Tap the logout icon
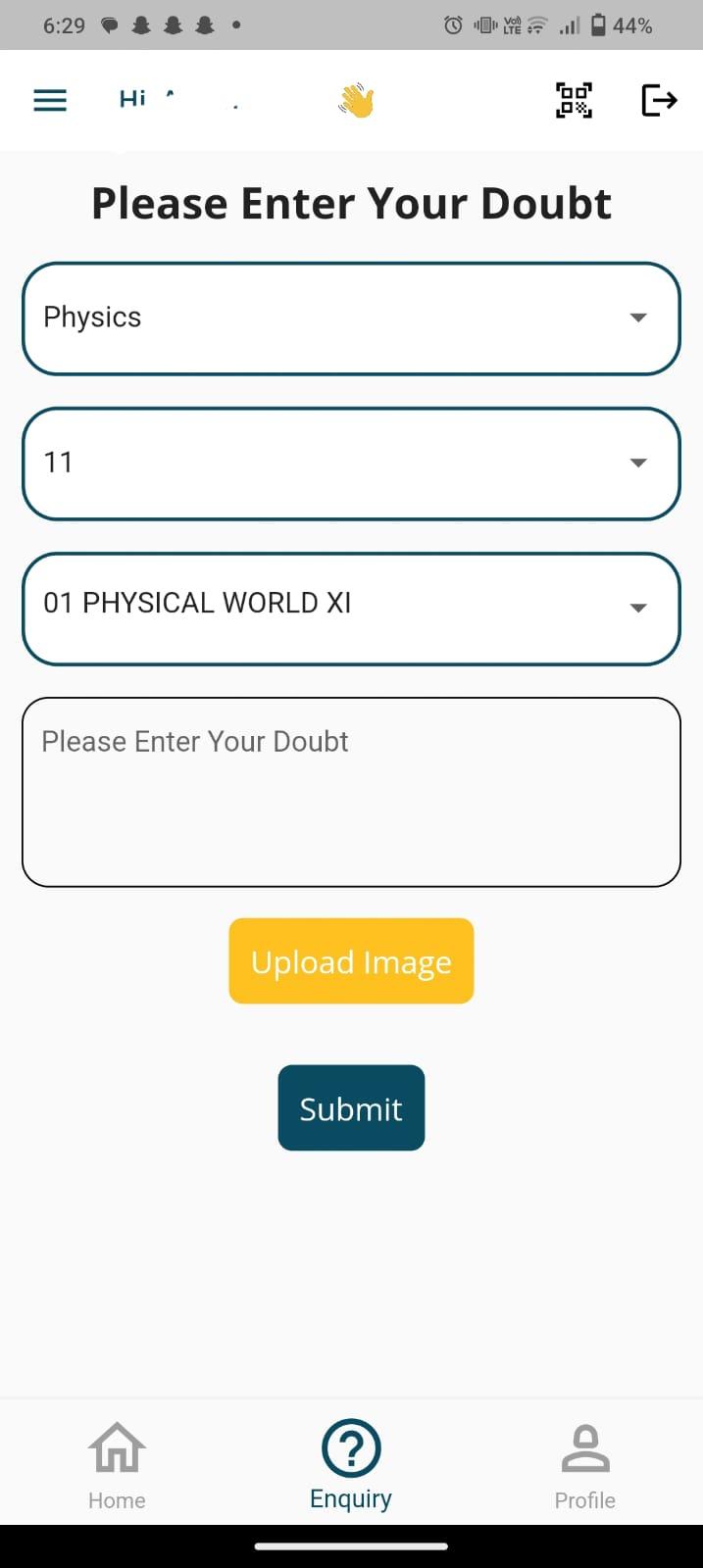 (x=659, y=100)
